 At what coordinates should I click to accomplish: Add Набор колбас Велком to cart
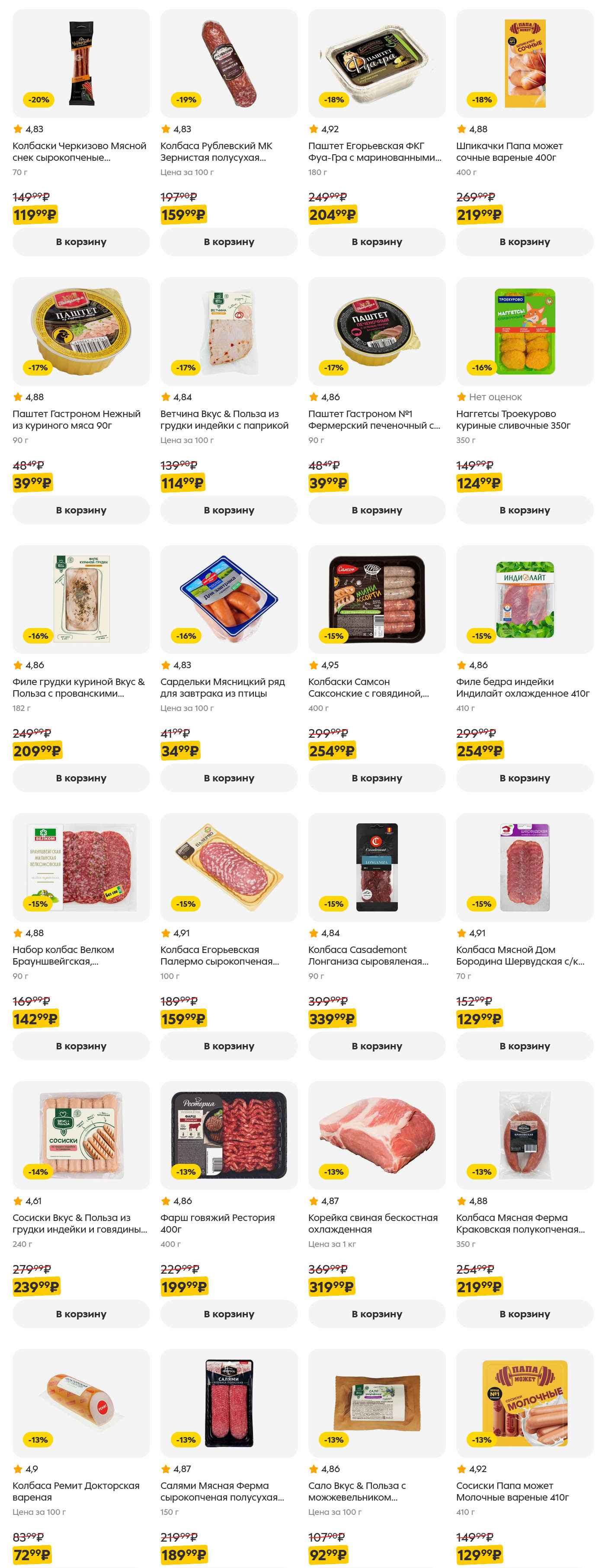coord(81,1046)
